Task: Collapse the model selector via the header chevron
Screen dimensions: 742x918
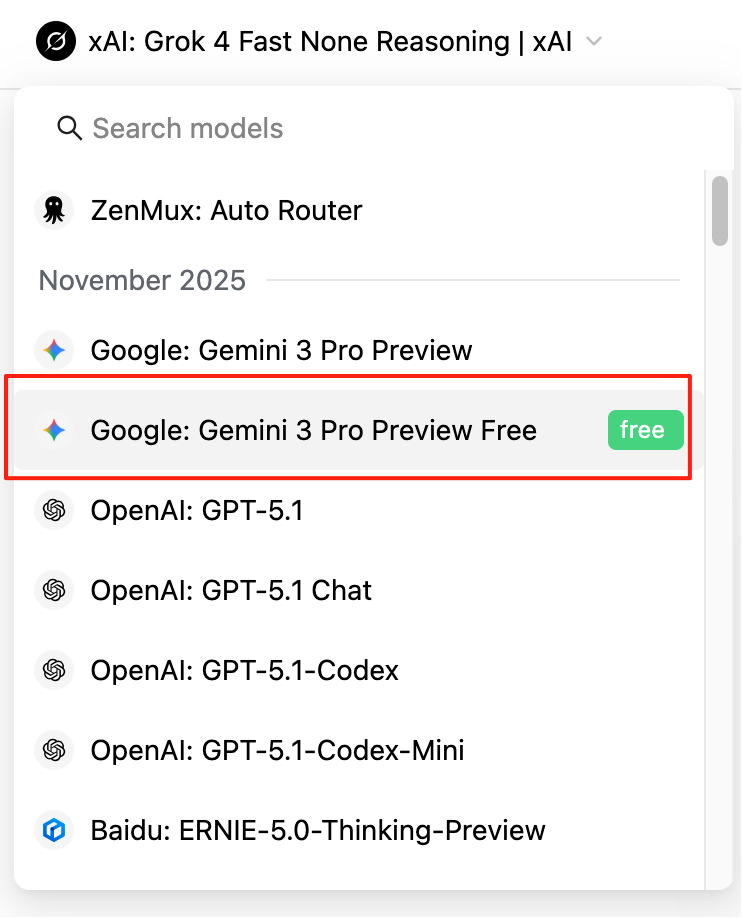Action: coord(594,42)
